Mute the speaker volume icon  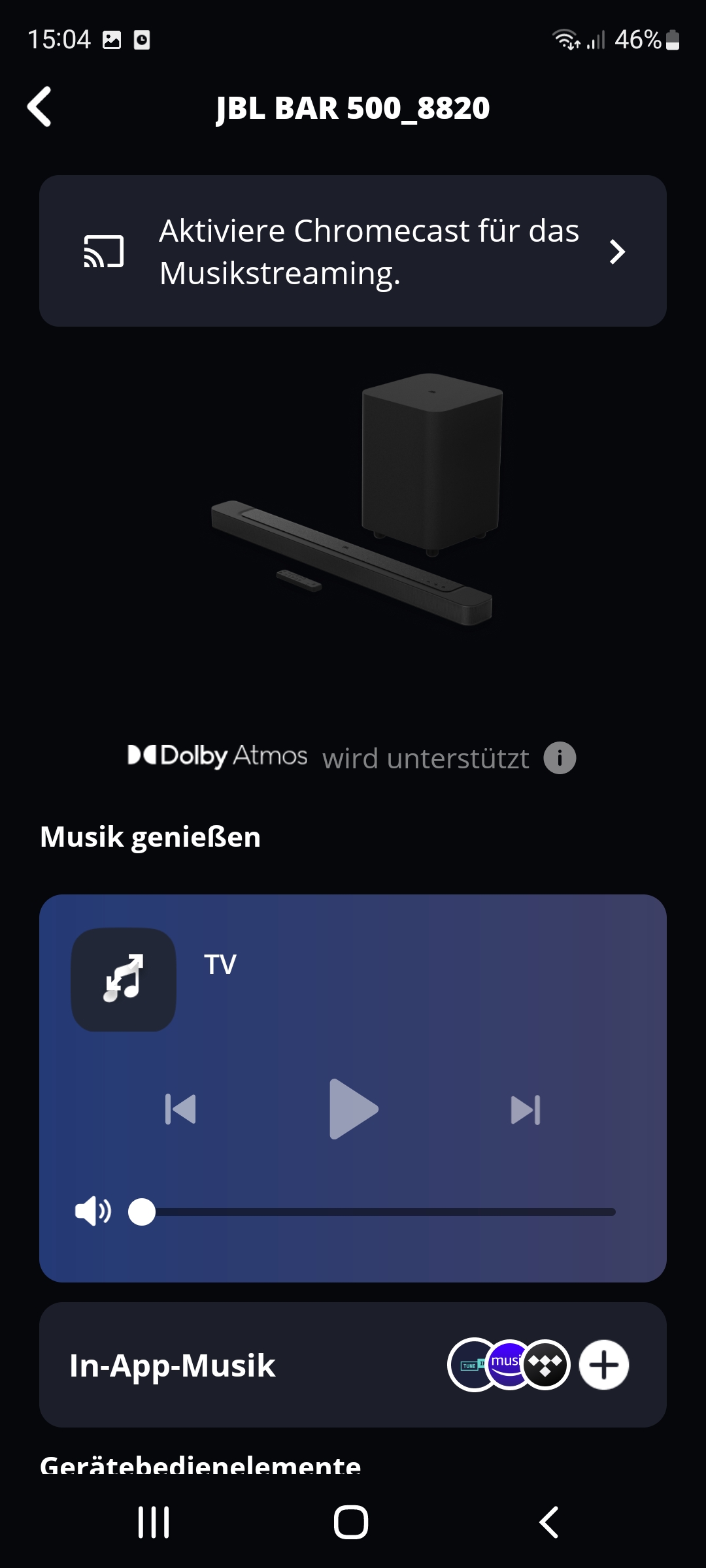(x=93, y=1212)
